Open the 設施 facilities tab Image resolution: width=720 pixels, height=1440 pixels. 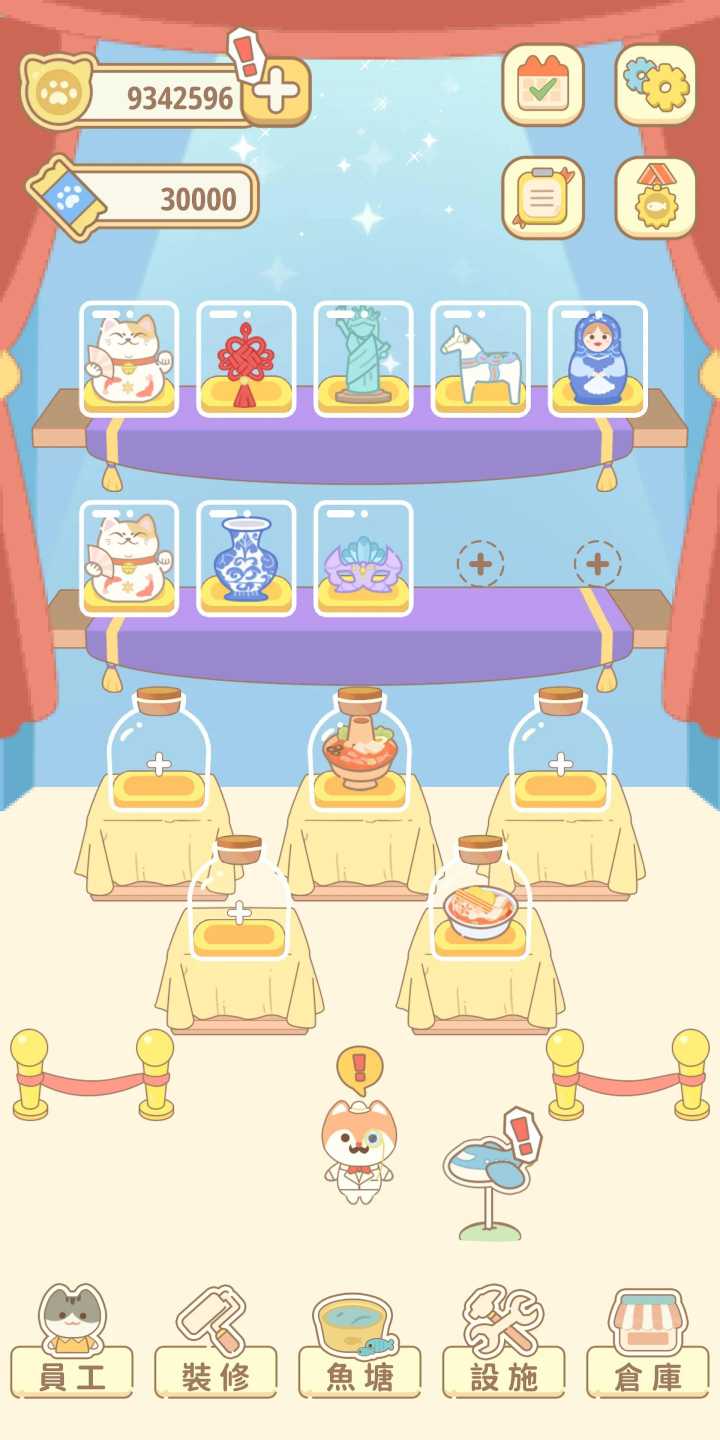(x=503, y=1343)
